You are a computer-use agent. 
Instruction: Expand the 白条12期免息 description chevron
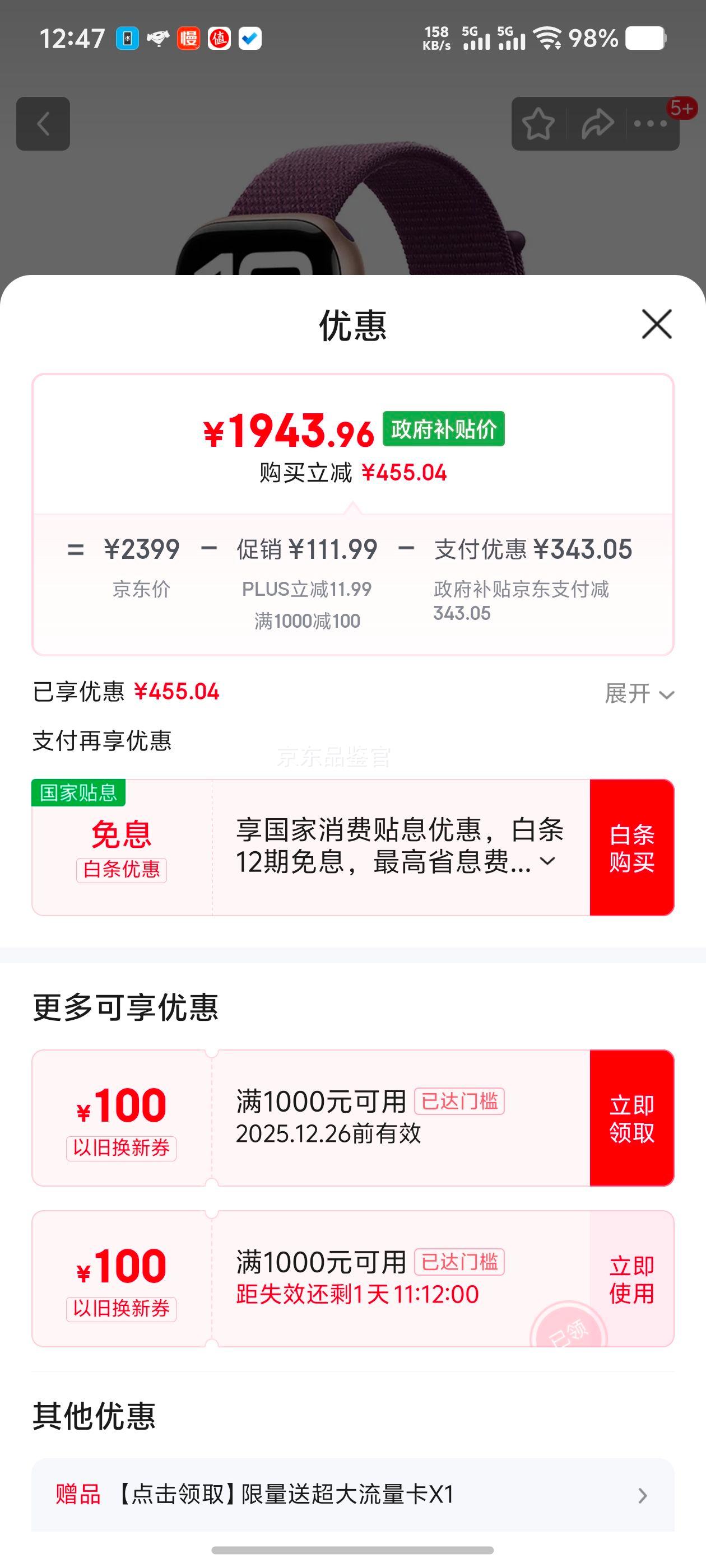(x=547, y=862)
